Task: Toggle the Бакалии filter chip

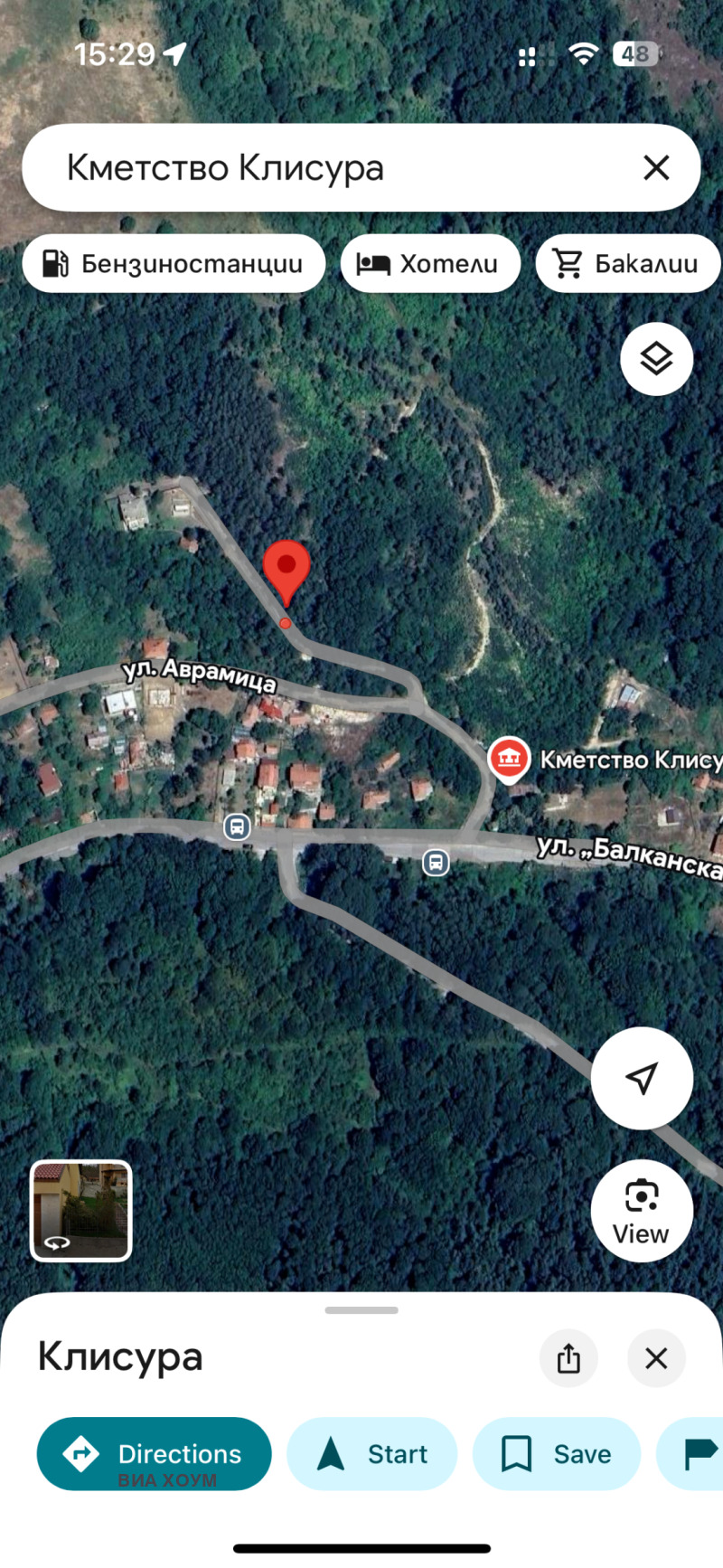Action: pos(627,263)
